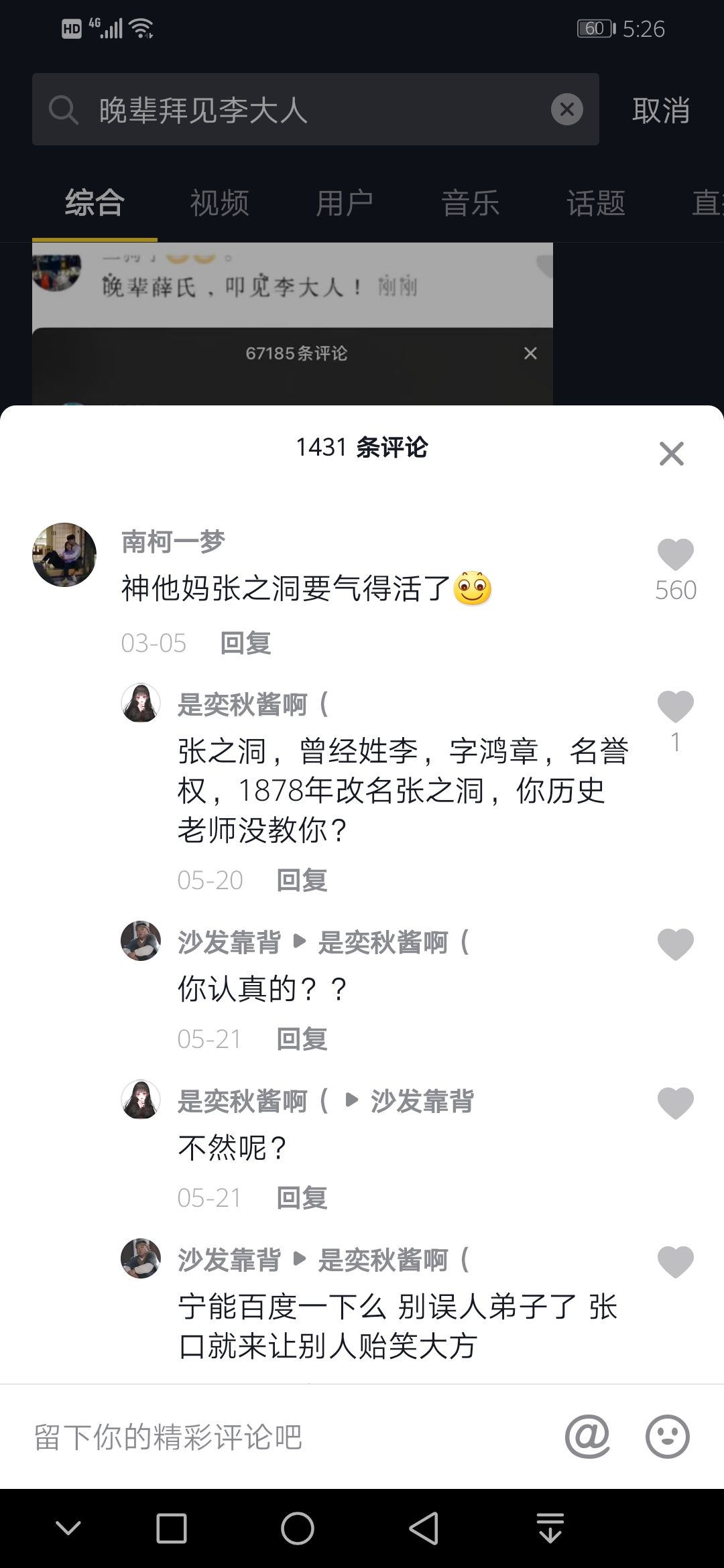
Task: Clear the search query with the X icon
Action: pyautogui.click(x=566, y=109)
